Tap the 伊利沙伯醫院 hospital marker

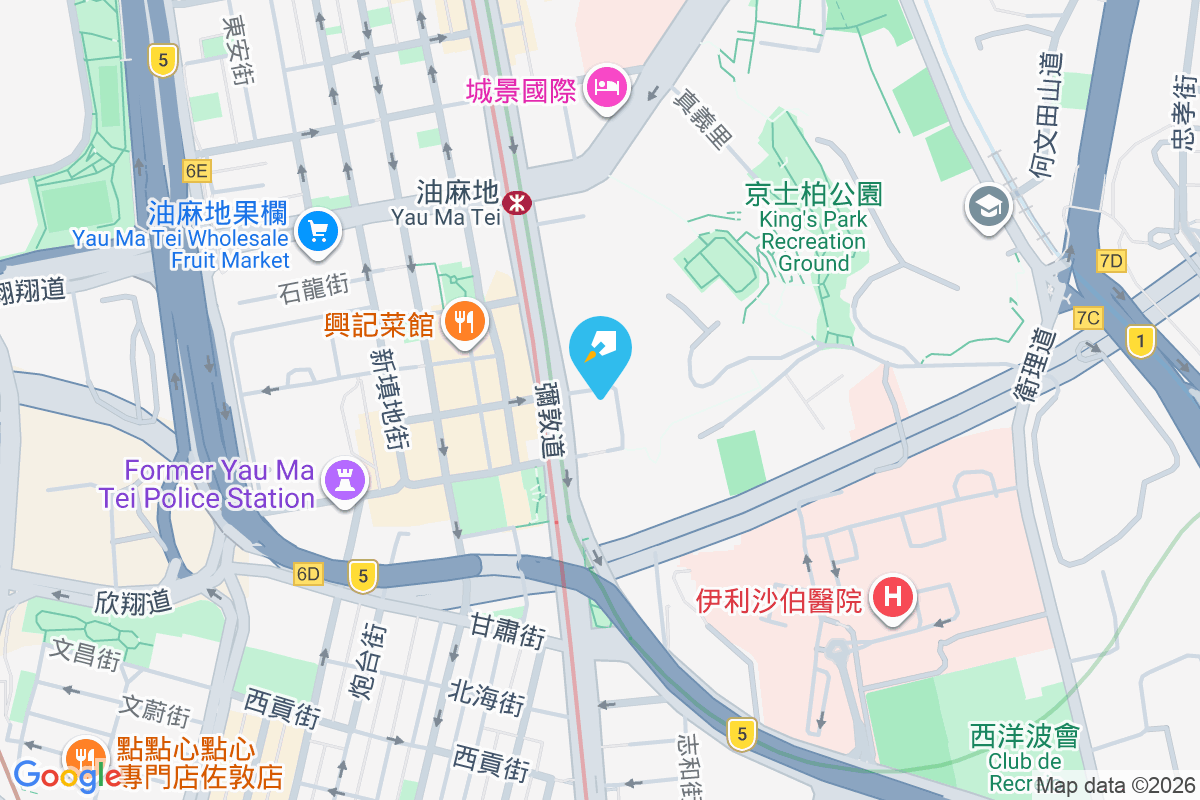(x=892, y=598)
